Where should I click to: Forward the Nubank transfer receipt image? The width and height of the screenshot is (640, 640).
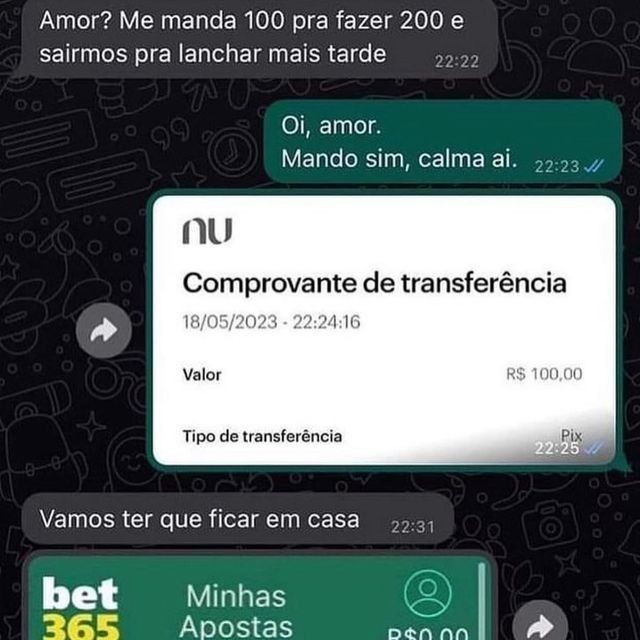coord(104,332)
